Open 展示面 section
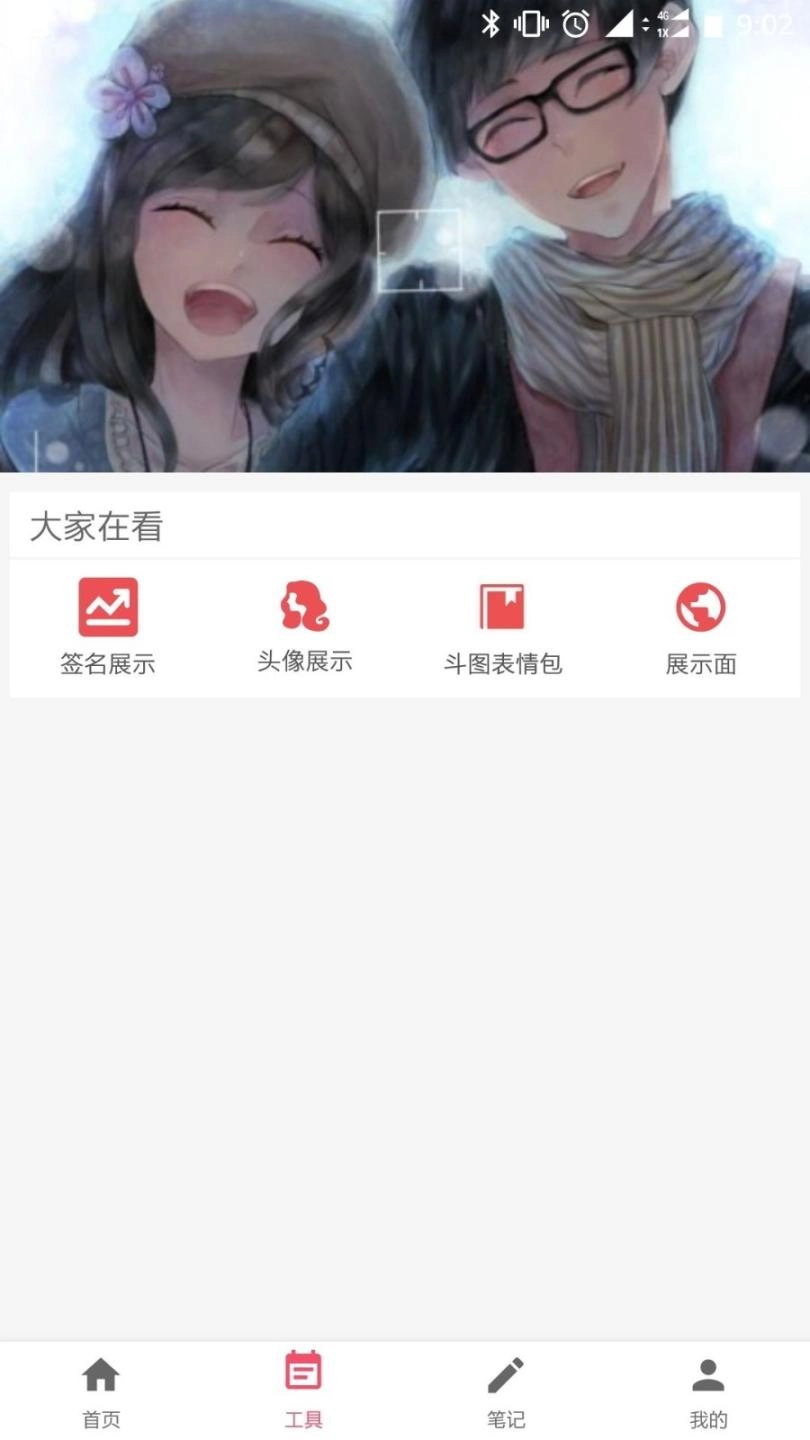 coord(700,627)
